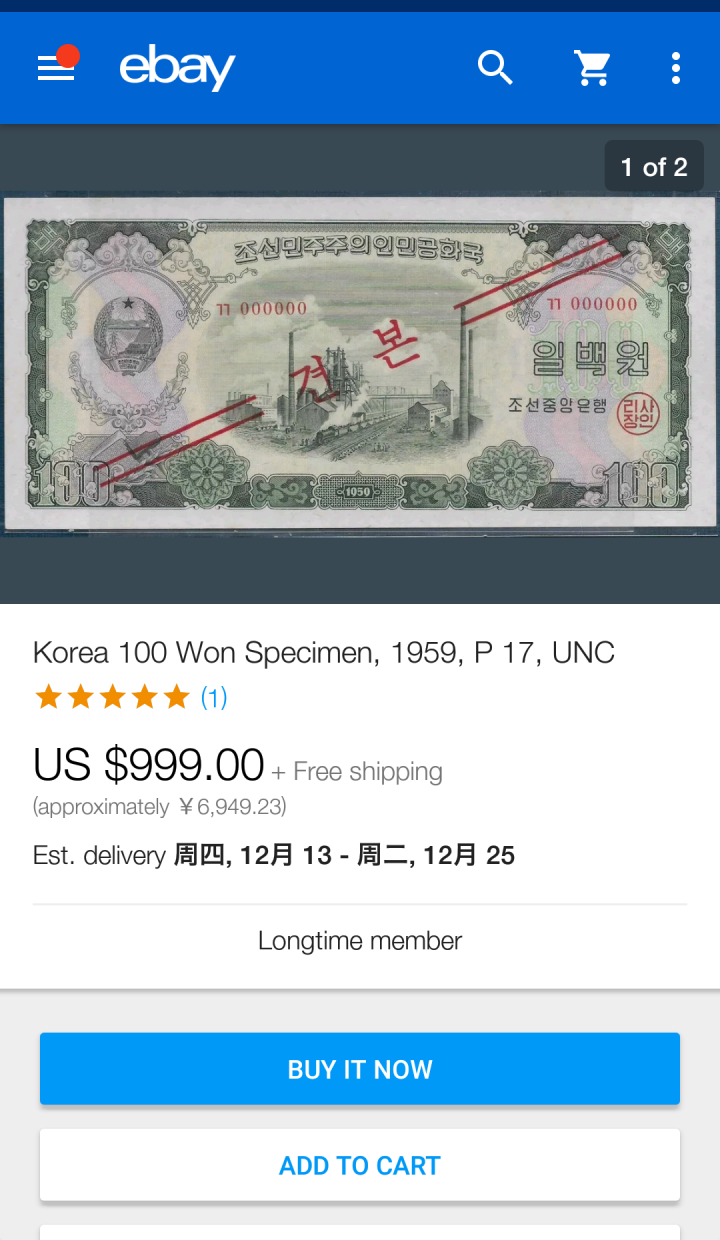Image resolution: width=720 pixels, height=1240 pixels.
Task: Open the listing title link
Action: coord(324,652)
